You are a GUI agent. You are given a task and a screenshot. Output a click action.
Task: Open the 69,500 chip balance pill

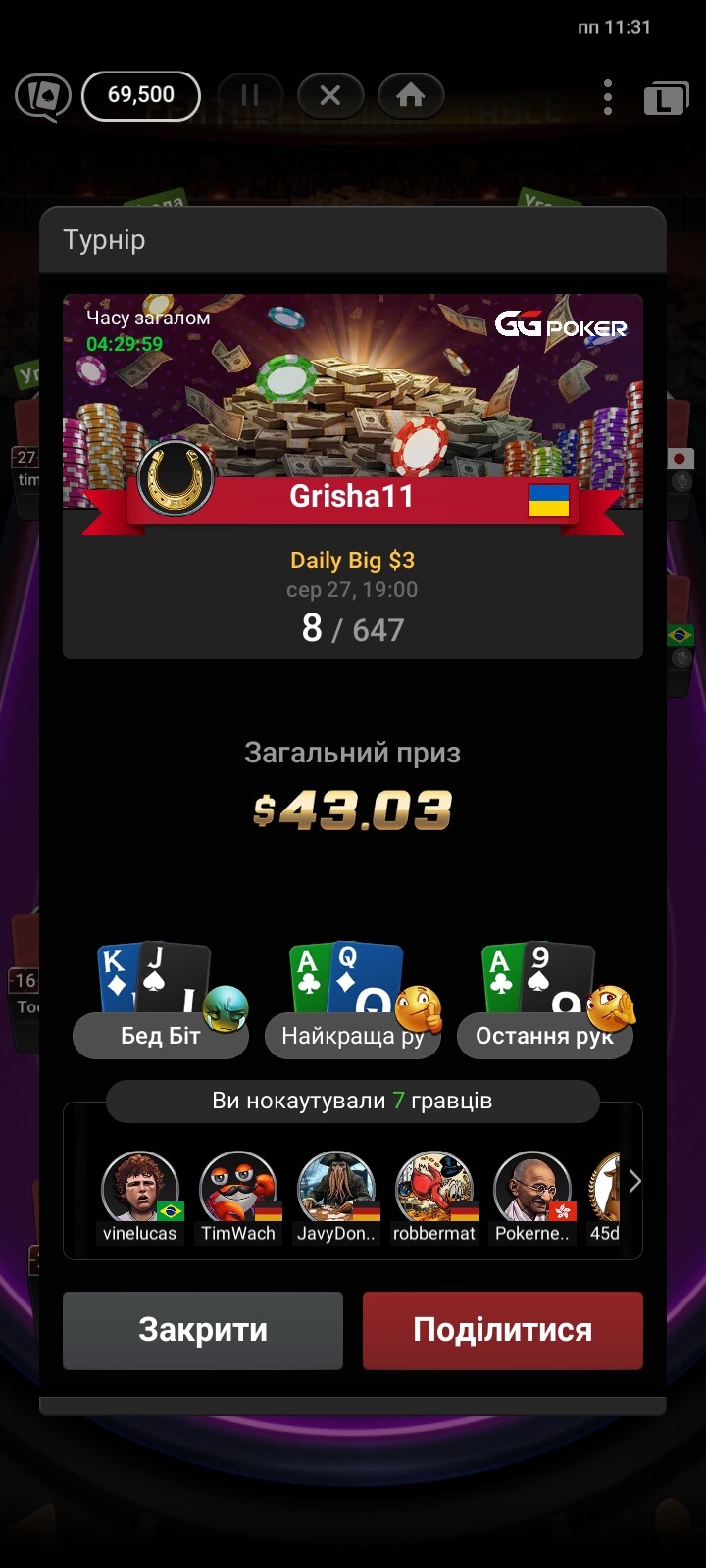tap(141, 95)
